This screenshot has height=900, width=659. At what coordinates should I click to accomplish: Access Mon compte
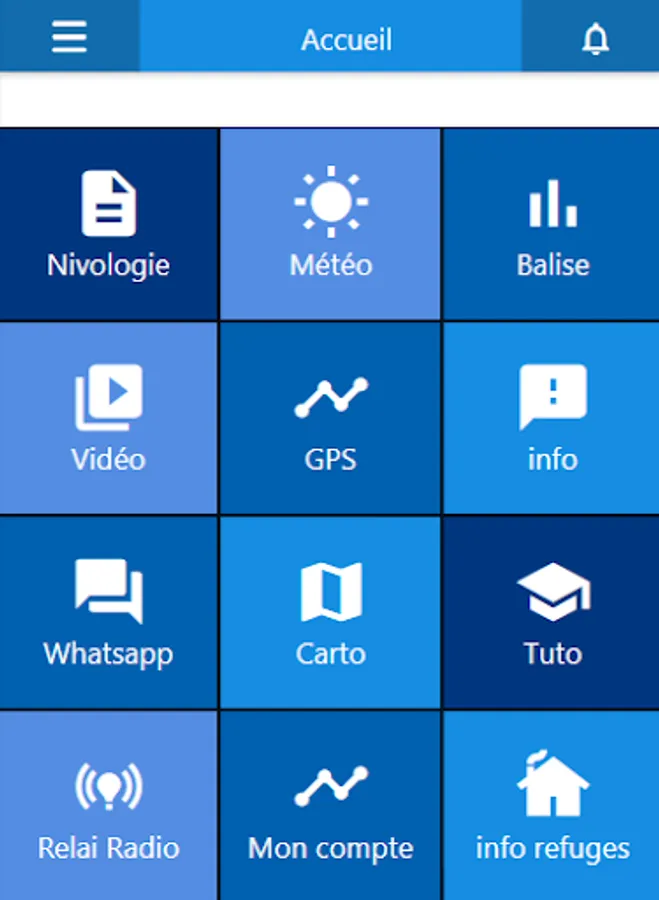[x=330, y=807]
